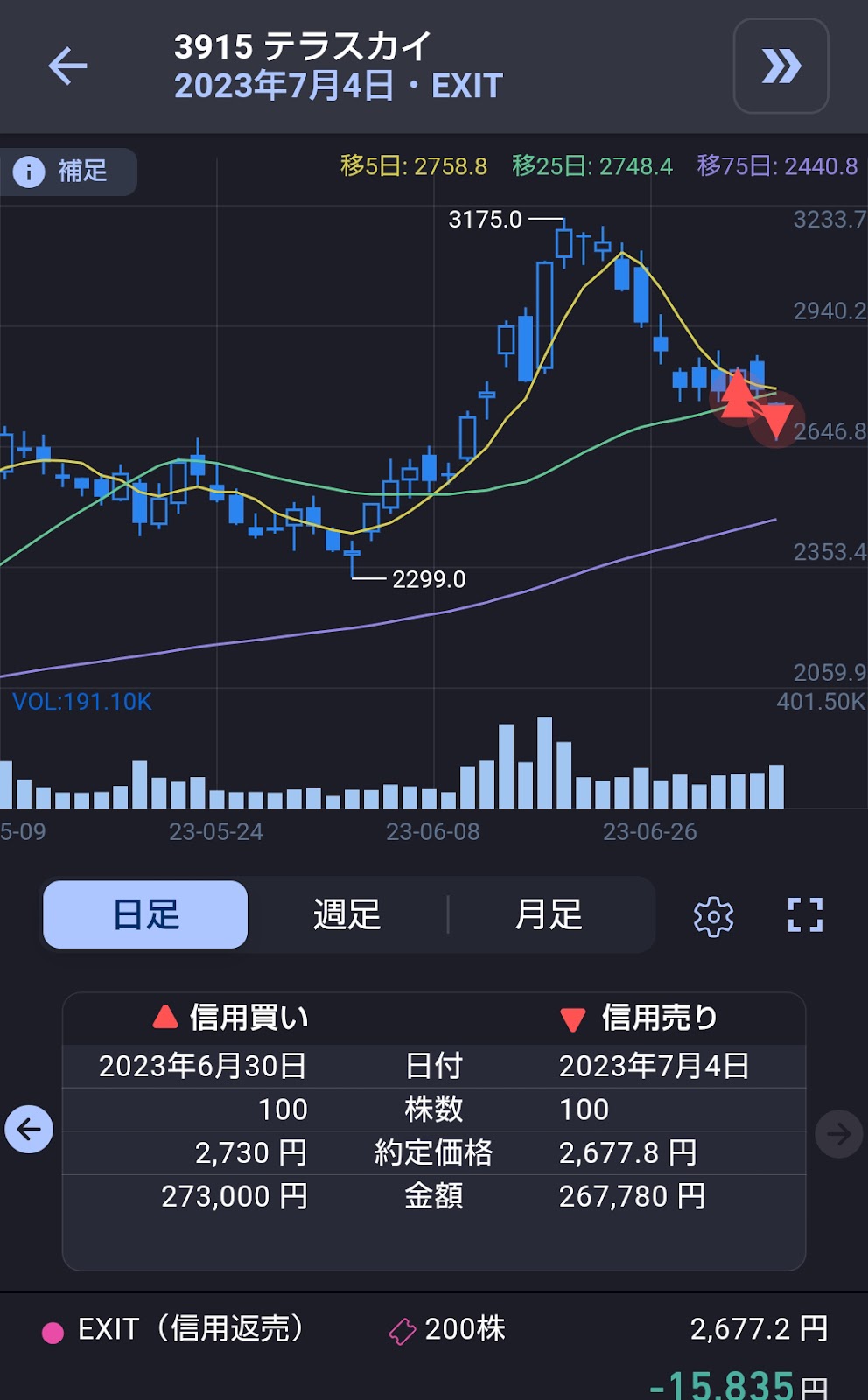Show next trade with right circle arrow
Viewport: 868px width, 1400px height.
click(838, 1134)
